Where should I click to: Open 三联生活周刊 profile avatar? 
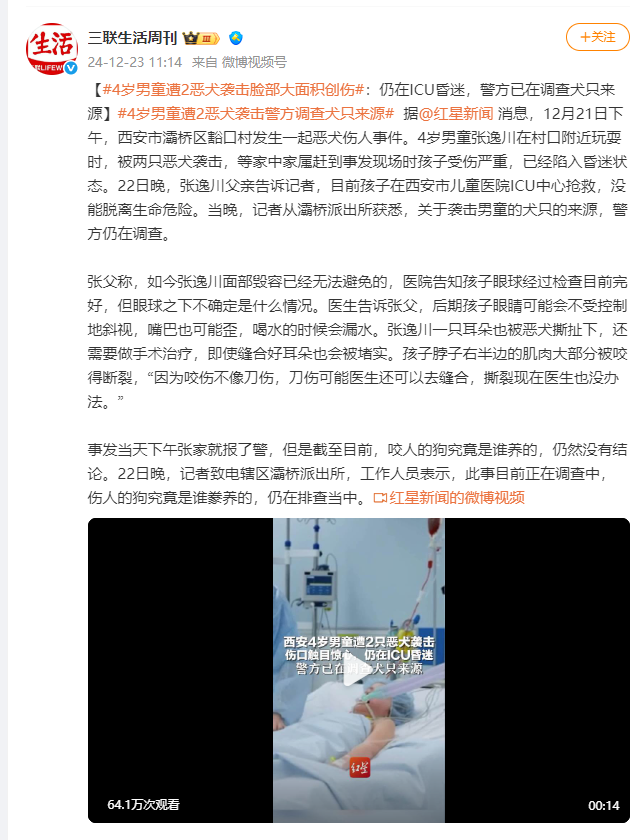pyautogui.click(x=51, y=48)
